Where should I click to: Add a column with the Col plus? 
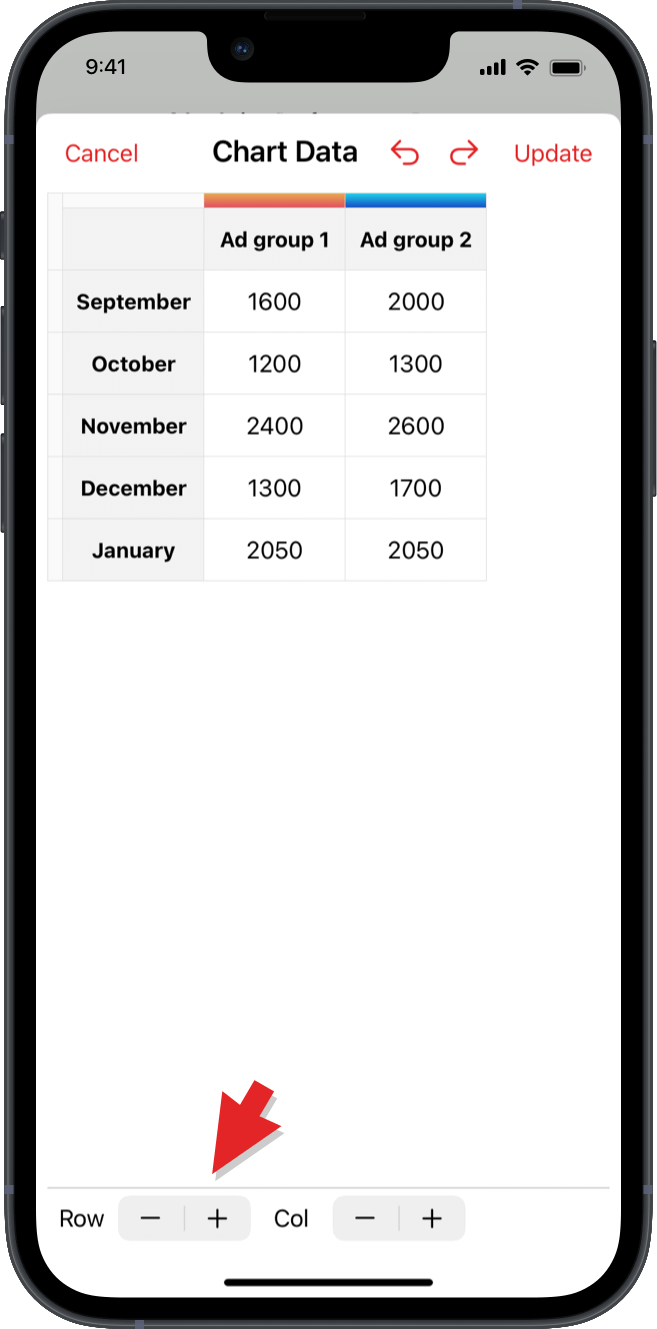[432, 1218]
